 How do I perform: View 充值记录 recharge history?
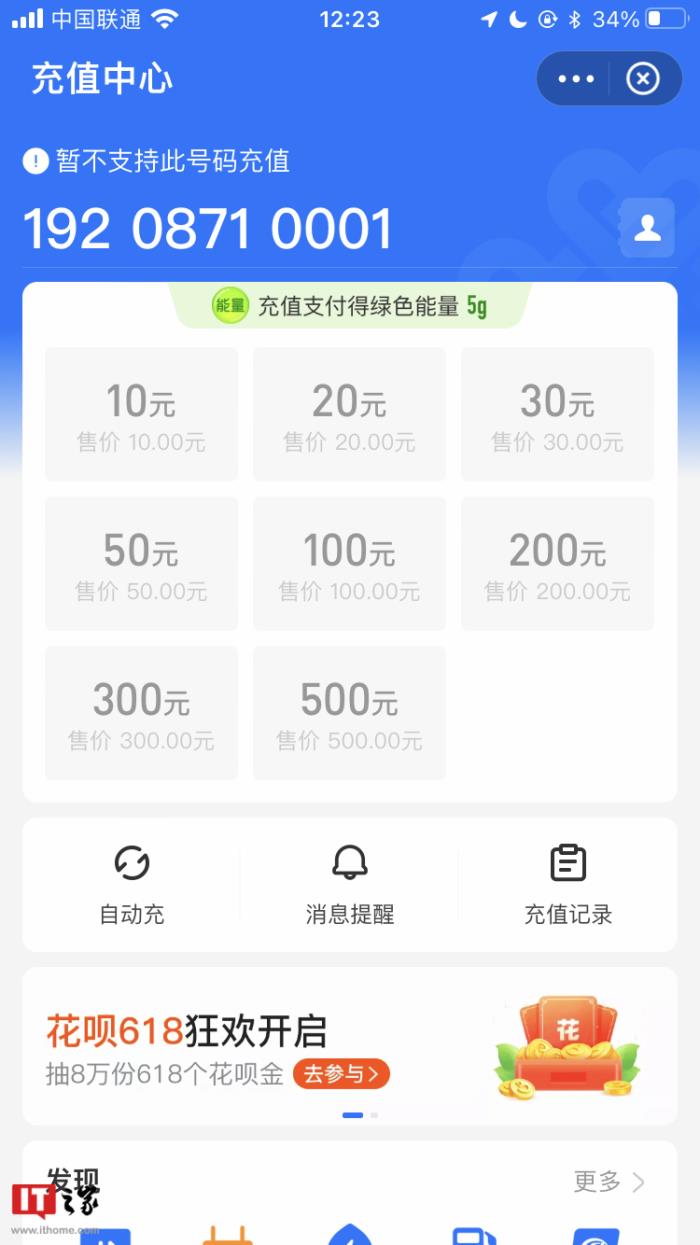point(568,884)
